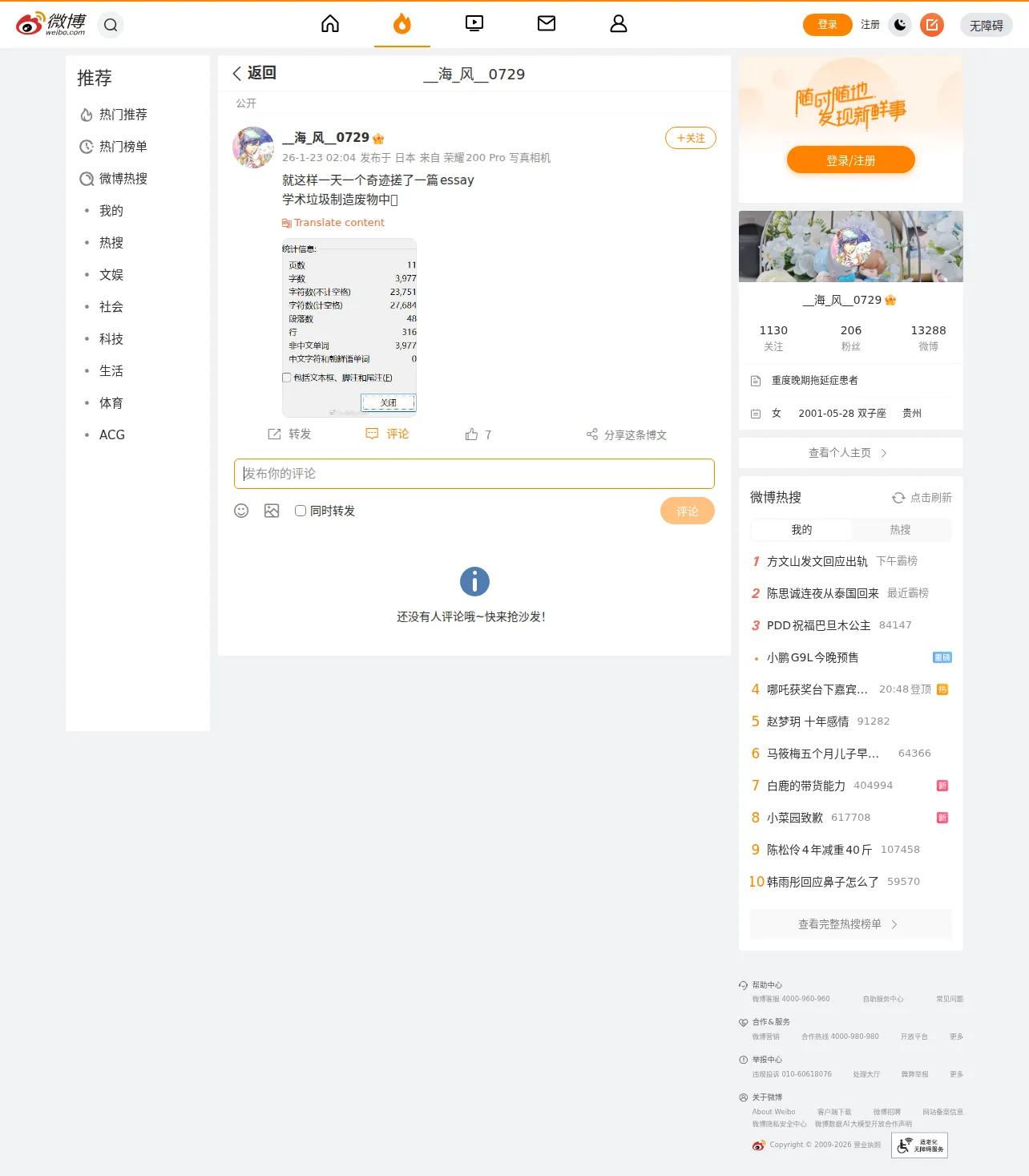Repost with the 转发 button
This screenshot has height=1176, width=1029.
(x=289, y=434)
